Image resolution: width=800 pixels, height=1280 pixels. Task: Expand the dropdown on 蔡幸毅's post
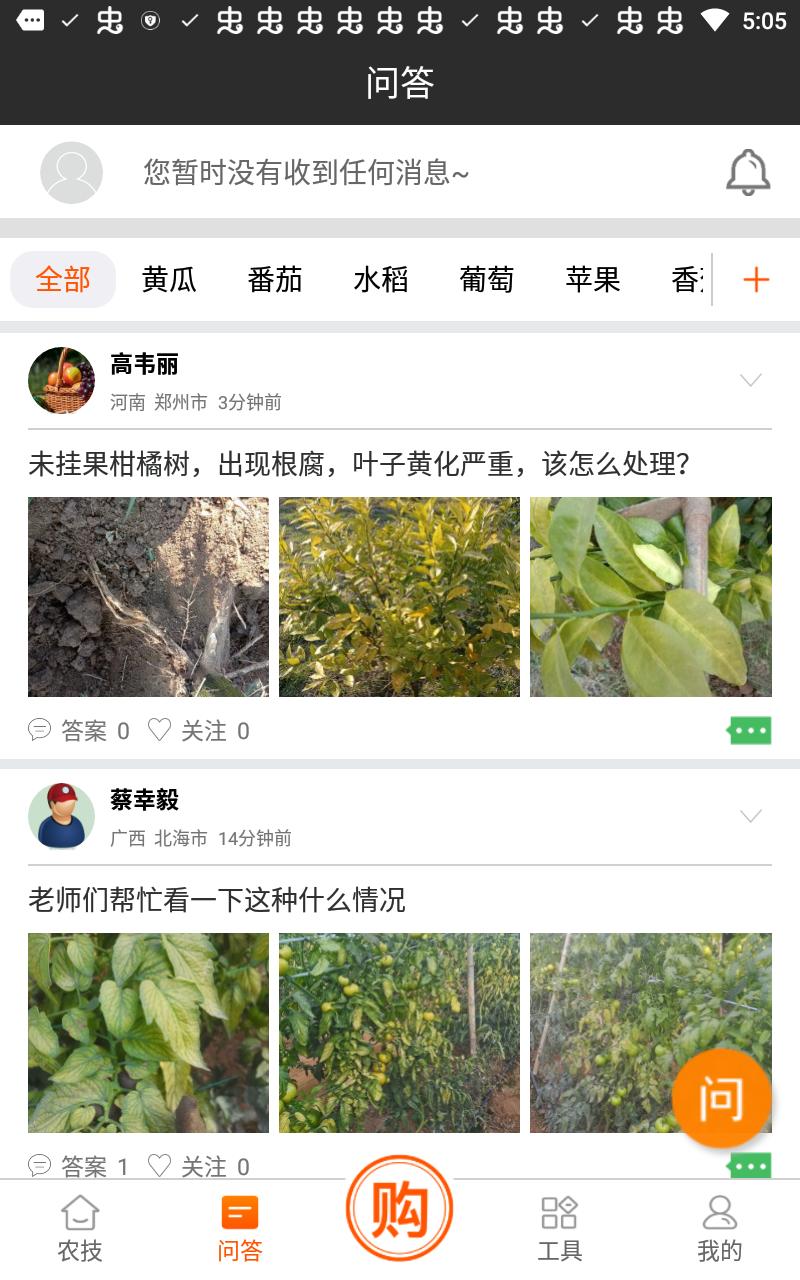[750, 816]
